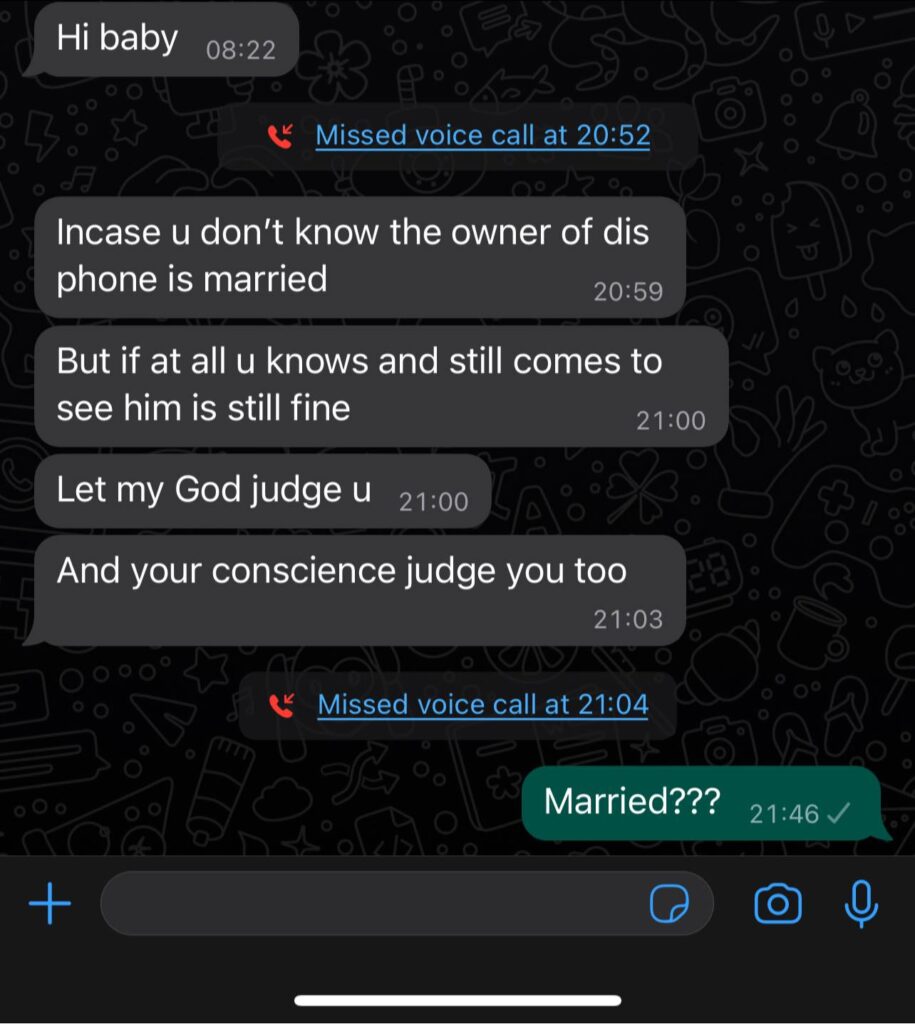The image size is (915, 1024).
Task: Tap the missed voice call at 20:52 link
Action: tap(482, 135)
